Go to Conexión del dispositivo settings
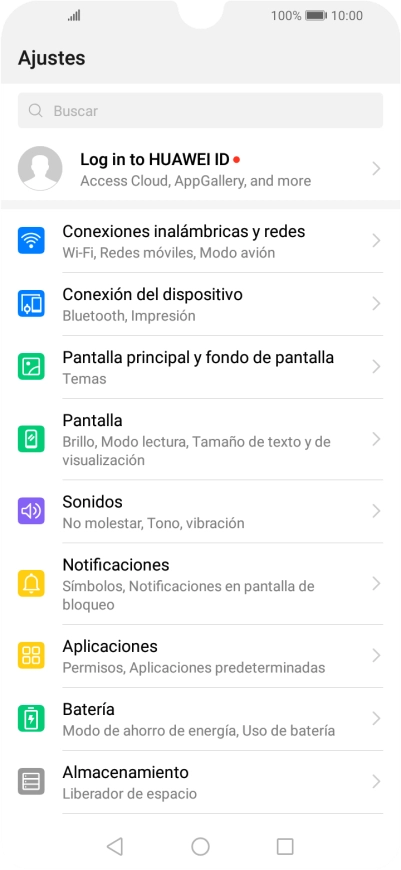401x870 pixels. 200,304
